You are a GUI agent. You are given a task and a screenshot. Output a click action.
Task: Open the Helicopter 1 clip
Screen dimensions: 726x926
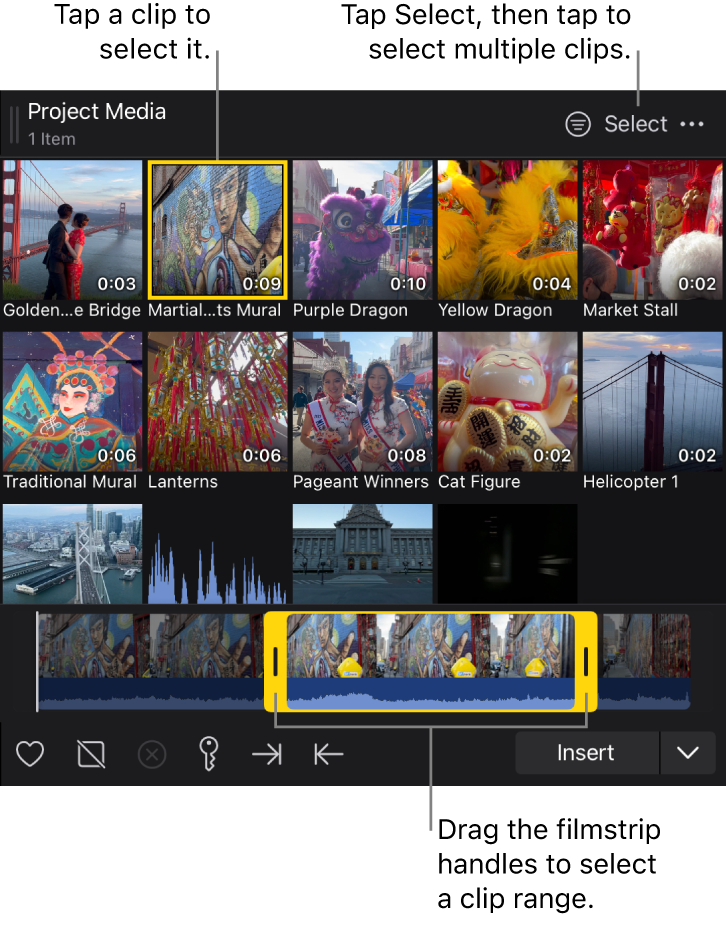(x=652, y=401)
